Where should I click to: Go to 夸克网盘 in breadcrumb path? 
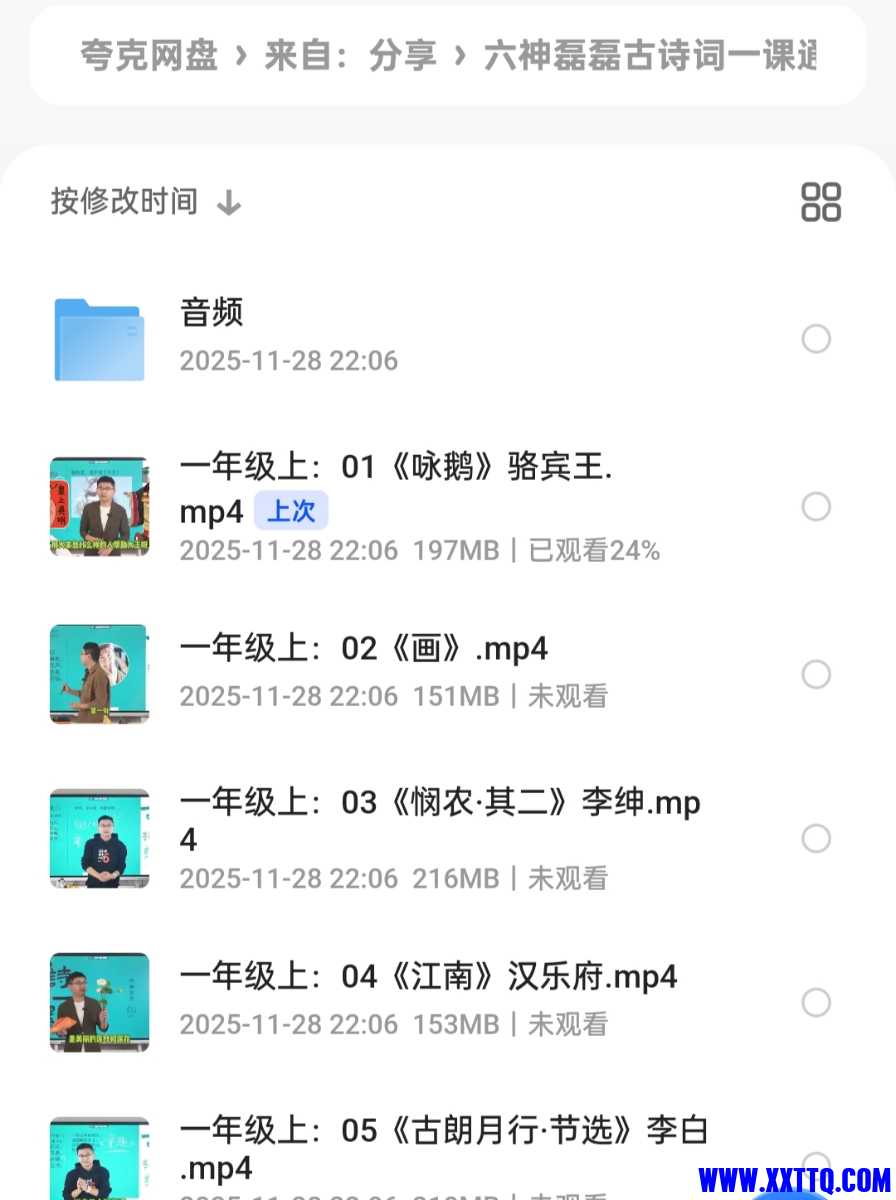pos(149,56)
